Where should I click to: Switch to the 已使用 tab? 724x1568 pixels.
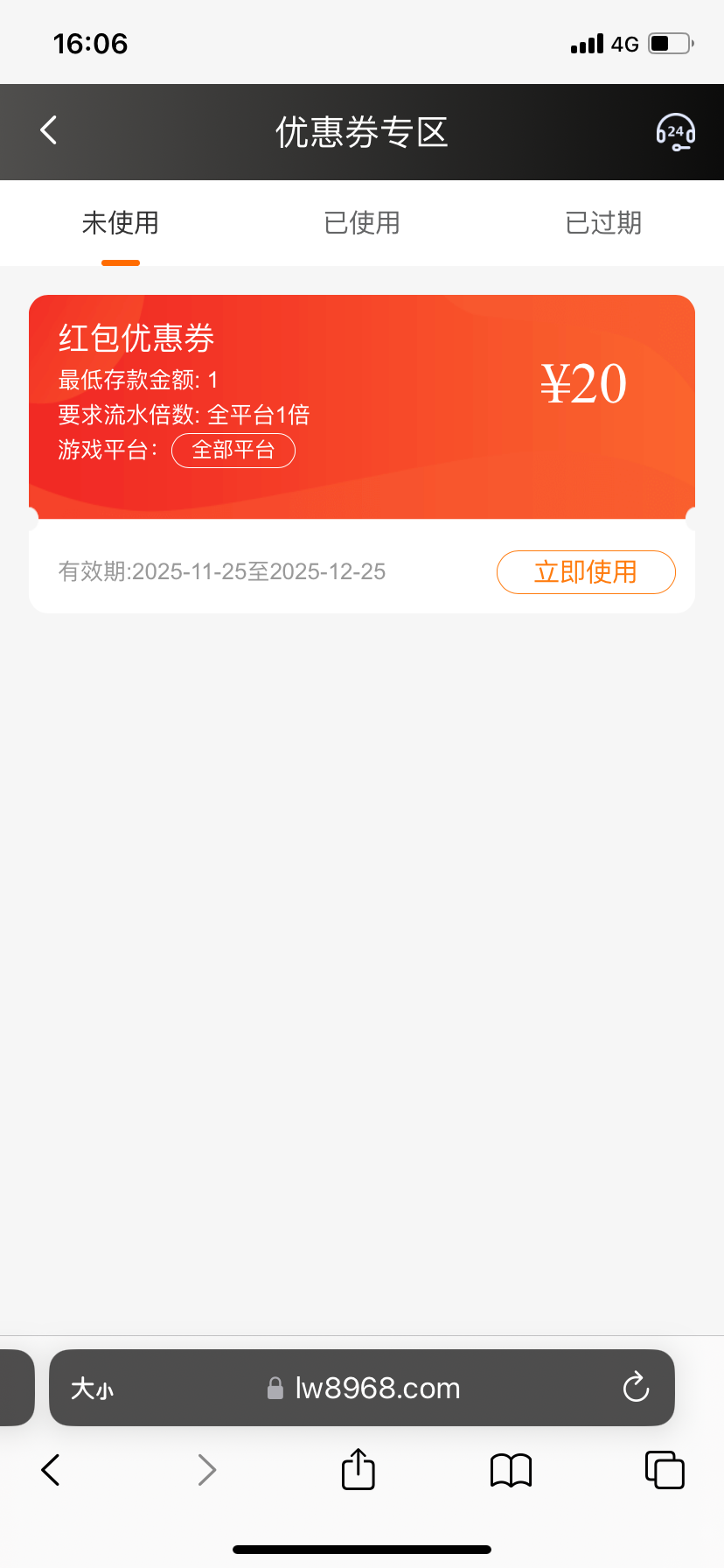pyautogui.click(x=362, y=223)
